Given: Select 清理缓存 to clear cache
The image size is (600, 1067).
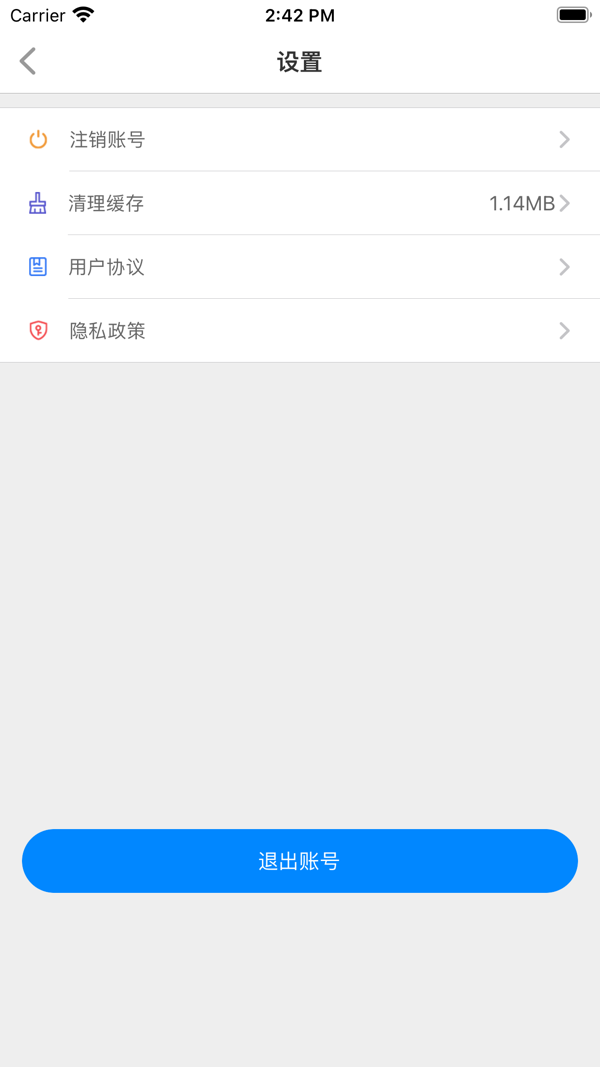Looking at the screenshot, I should (x=300, y=204).
